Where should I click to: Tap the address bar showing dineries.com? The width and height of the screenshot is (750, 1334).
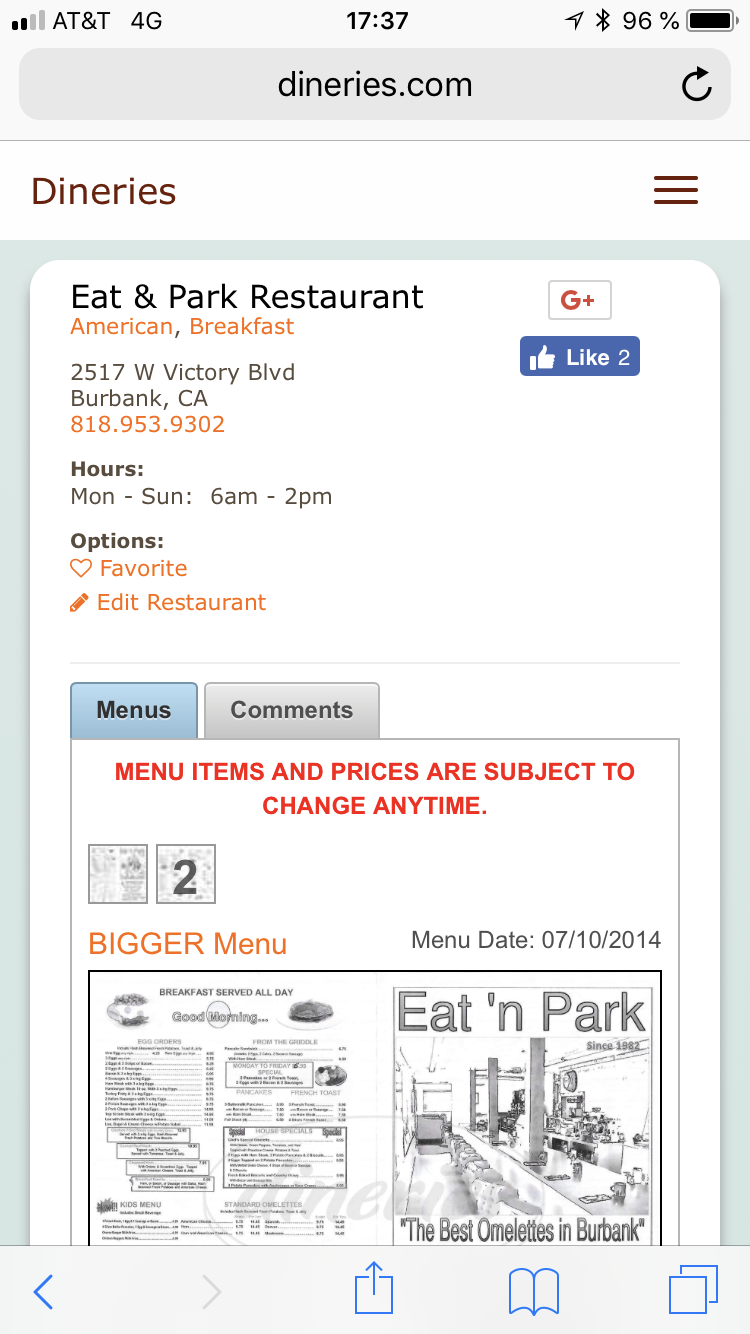375,85
